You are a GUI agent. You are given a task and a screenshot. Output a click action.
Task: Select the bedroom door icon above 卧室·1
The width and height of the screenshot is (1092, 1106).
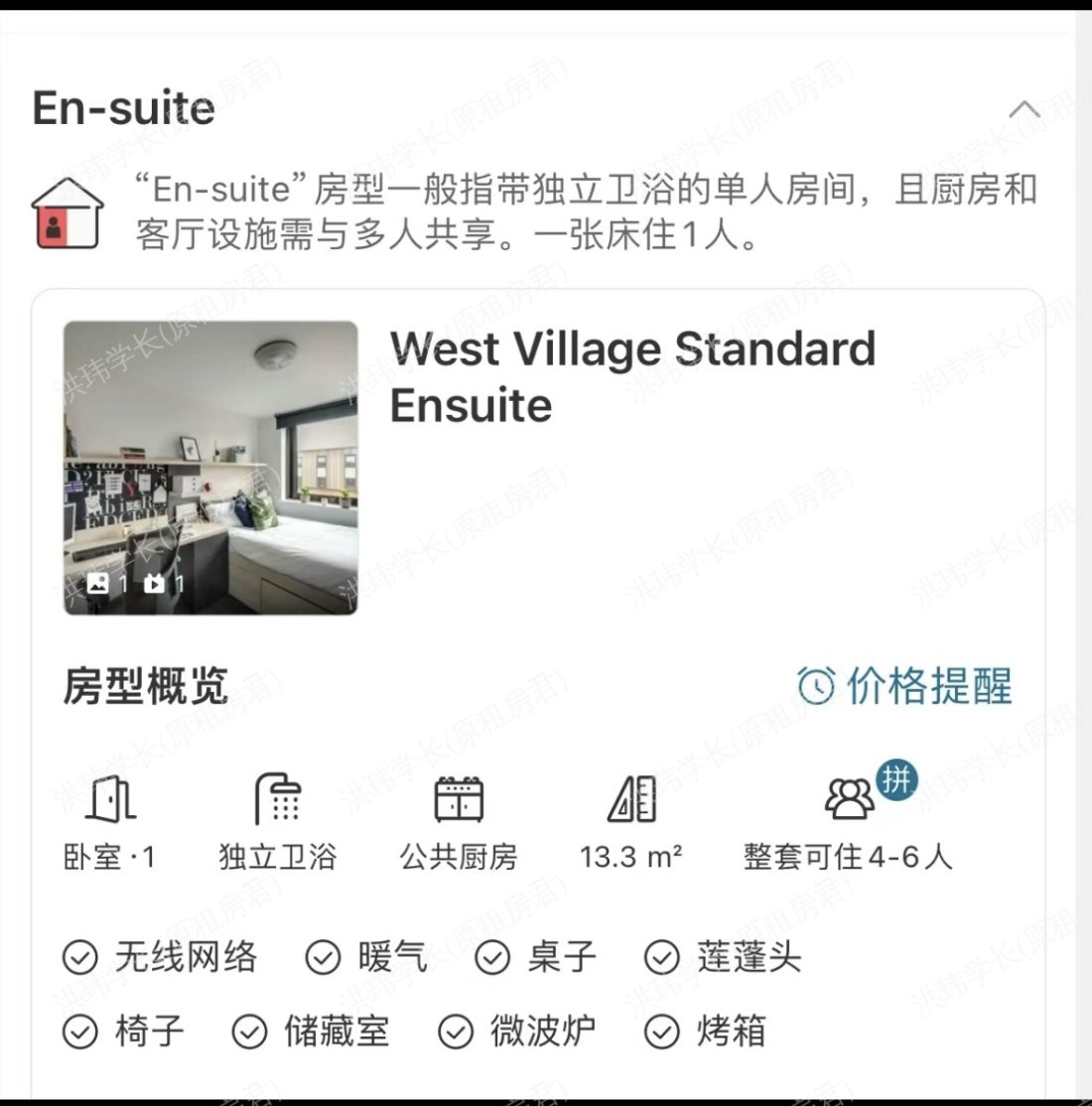109,799
